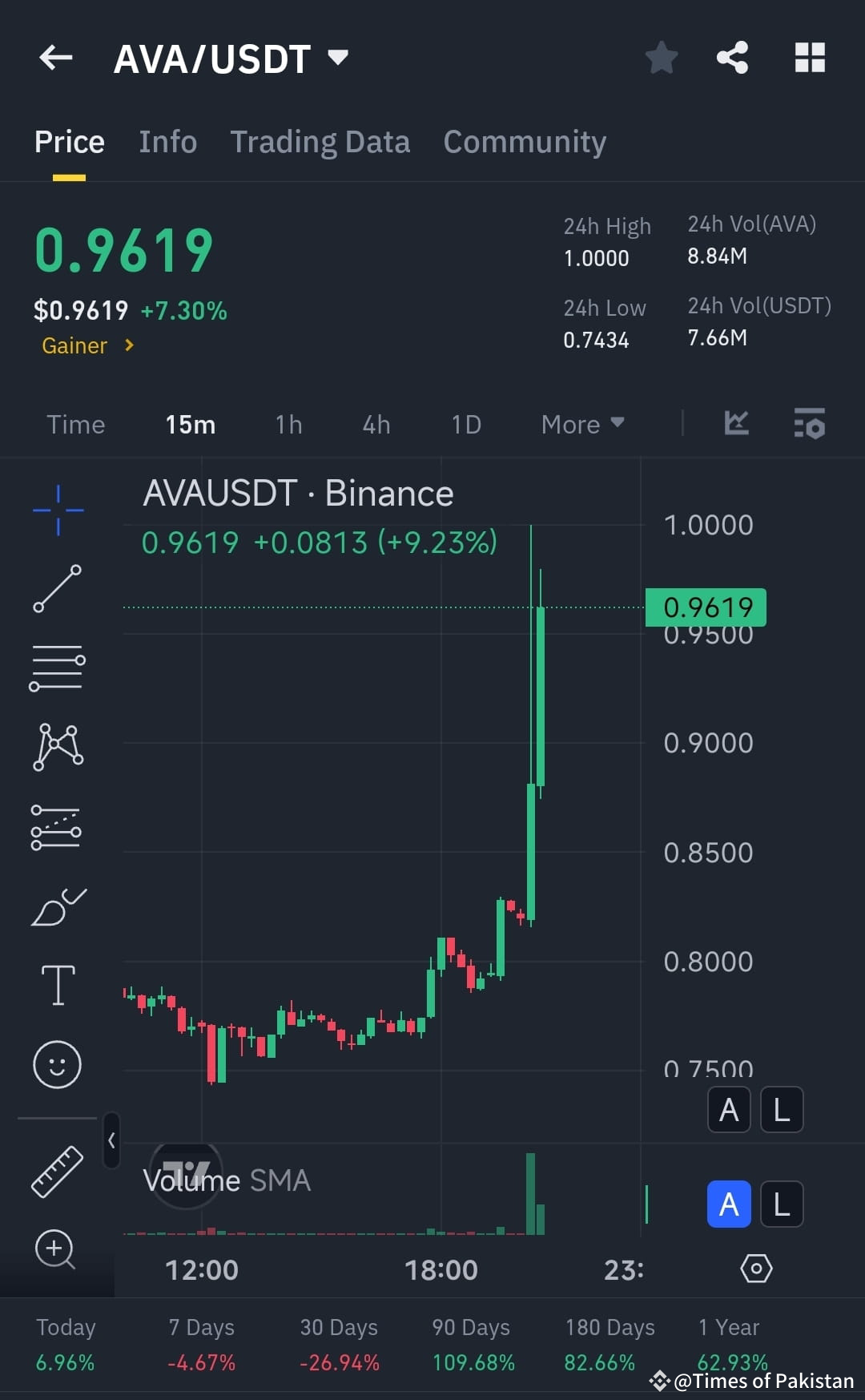Expand the More timeframes dropdown
This screenshot has width=865, height=1400.
coord(582,424)
